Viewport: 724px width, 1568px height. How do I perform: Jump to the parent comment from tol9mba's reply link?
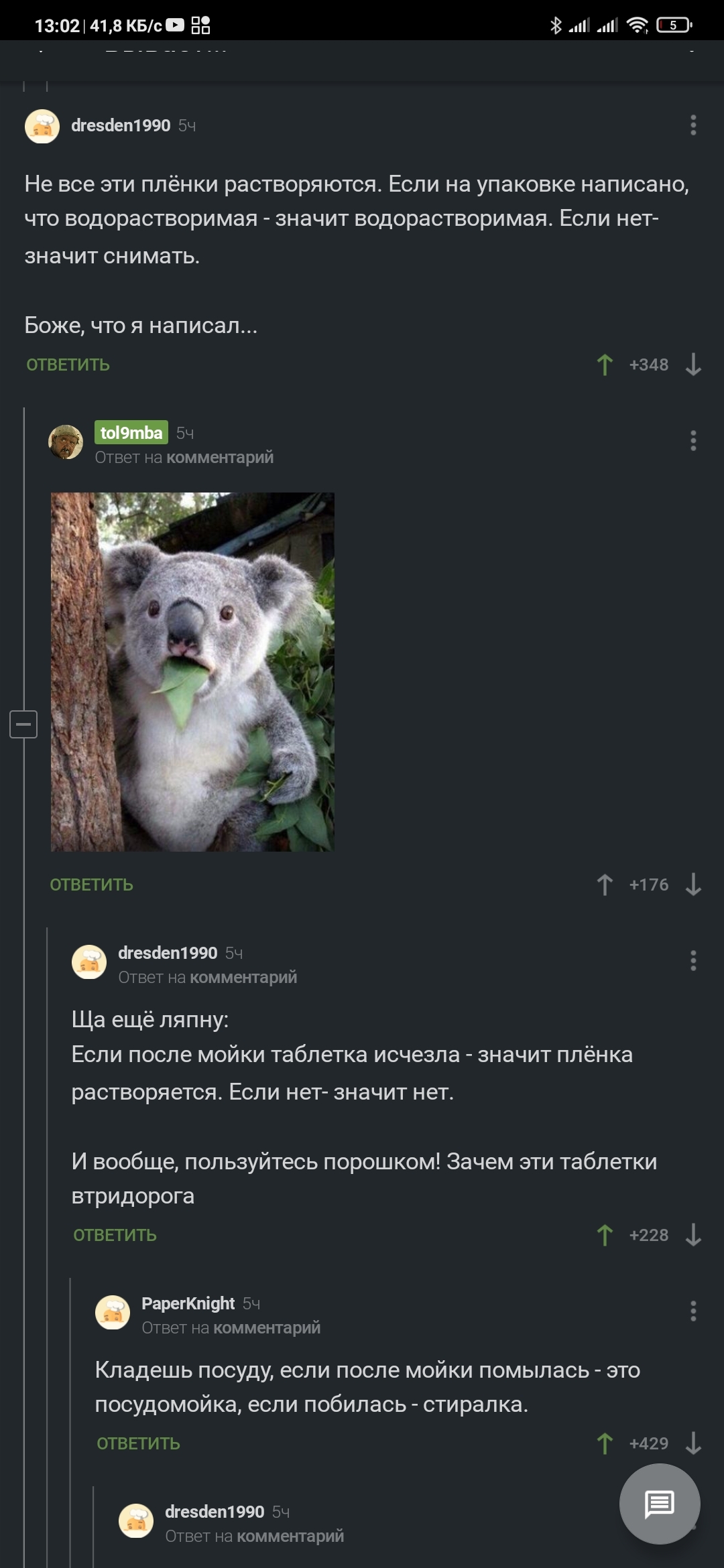point(219,458)
